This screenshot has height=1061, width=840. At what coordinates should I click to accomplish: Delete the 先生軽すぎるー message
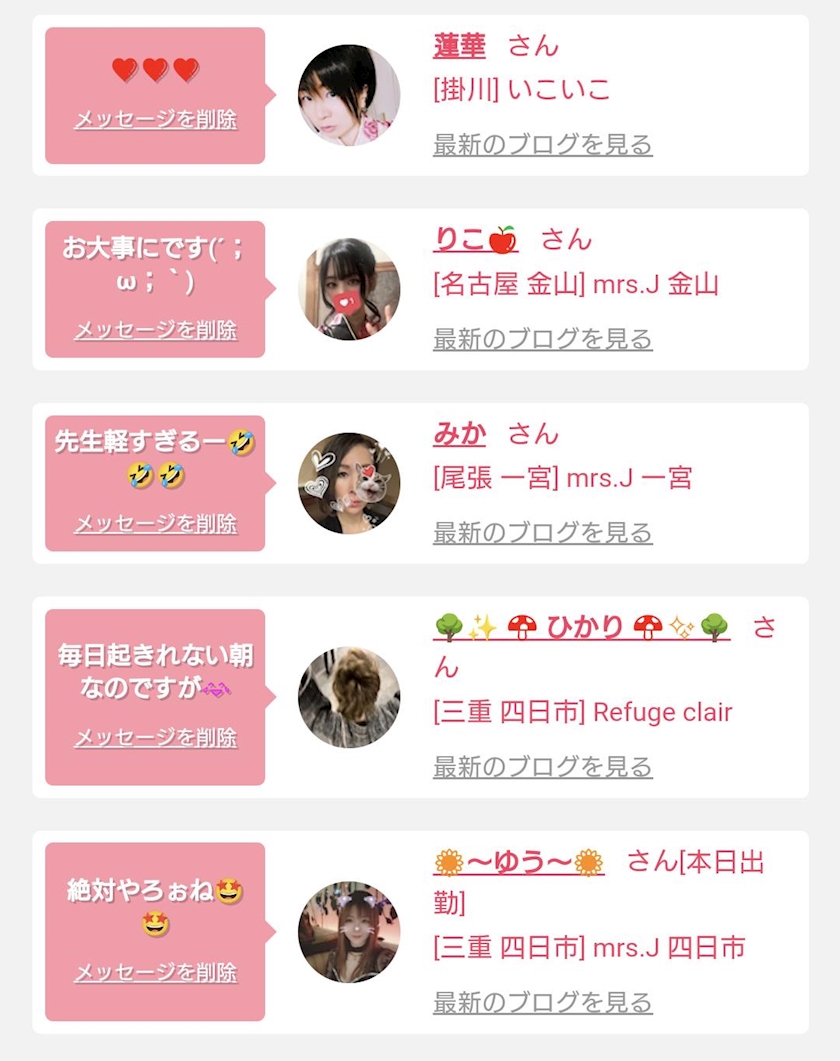click(155, 523)
